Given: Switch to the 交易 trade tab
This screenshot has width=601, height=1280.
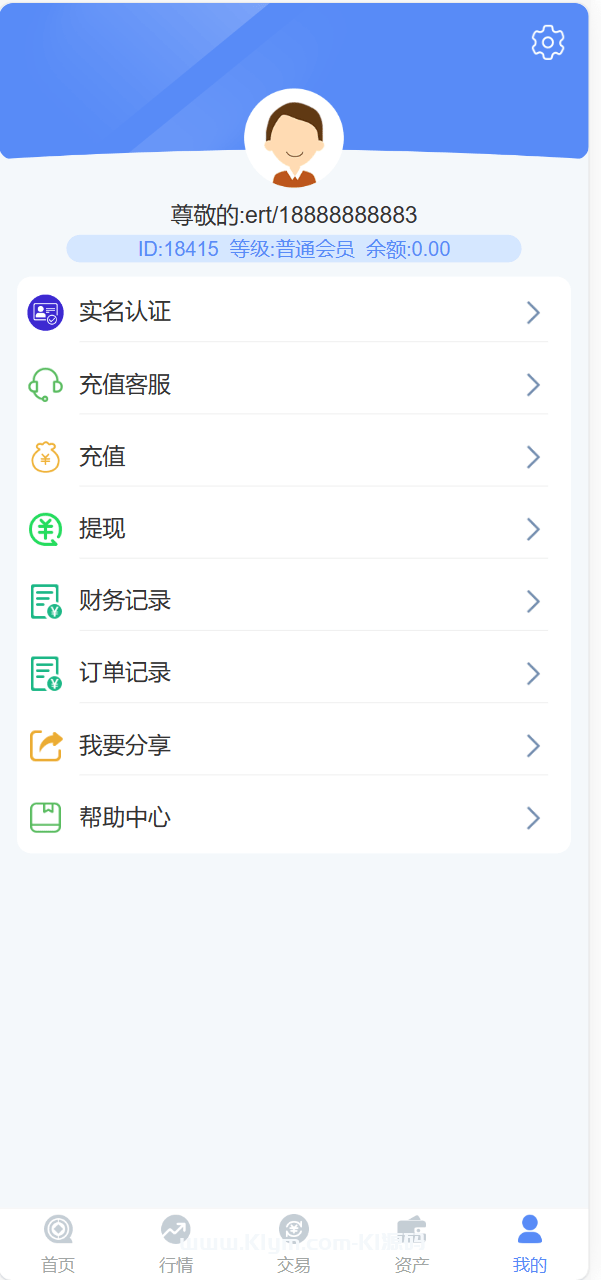Looking at the screenshot, I should (294, 1244).
